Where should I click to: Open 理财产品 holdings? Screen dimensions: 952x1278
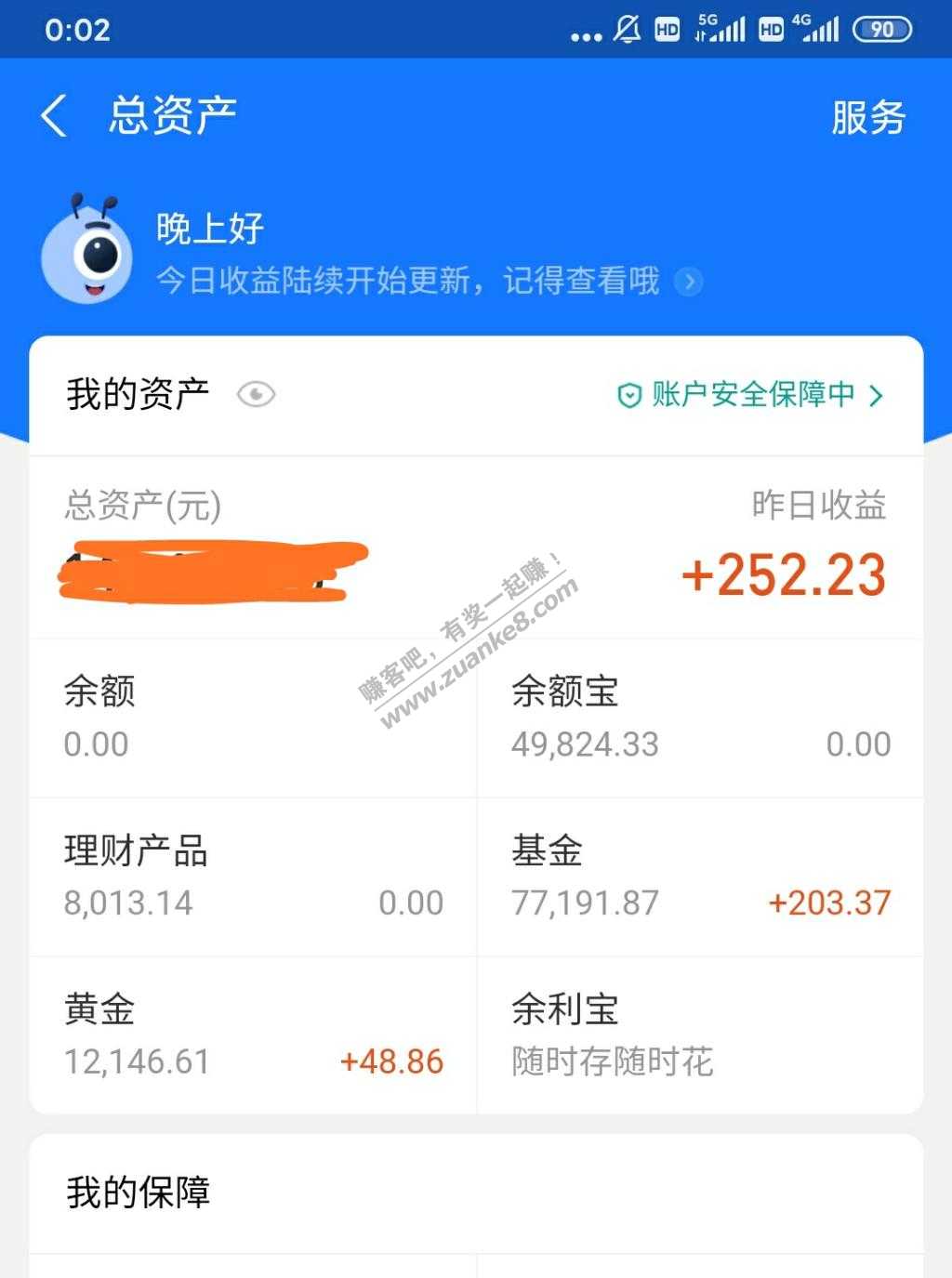253,876
